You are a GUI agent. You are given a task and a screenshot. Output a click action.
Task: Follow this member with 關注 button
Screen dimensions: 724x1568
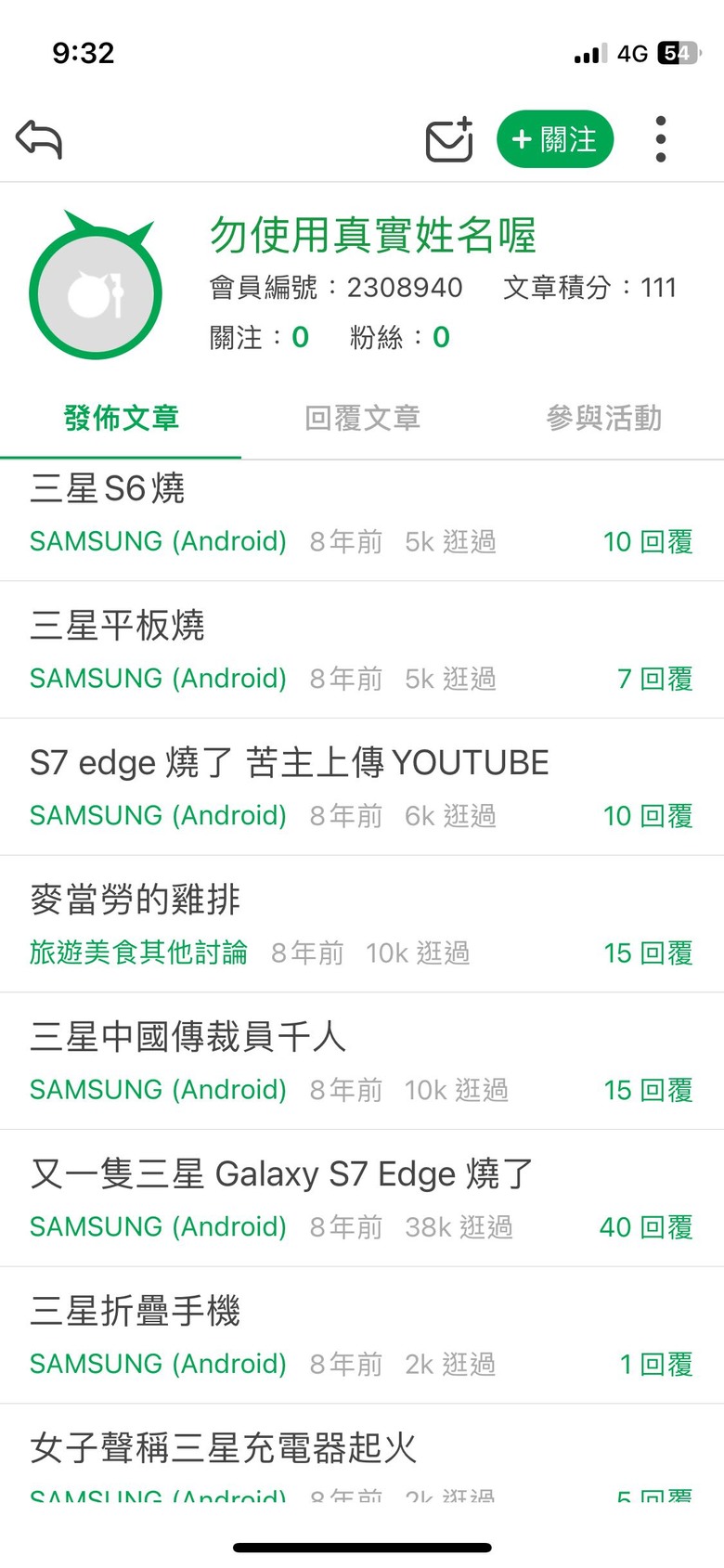(555, 139)
